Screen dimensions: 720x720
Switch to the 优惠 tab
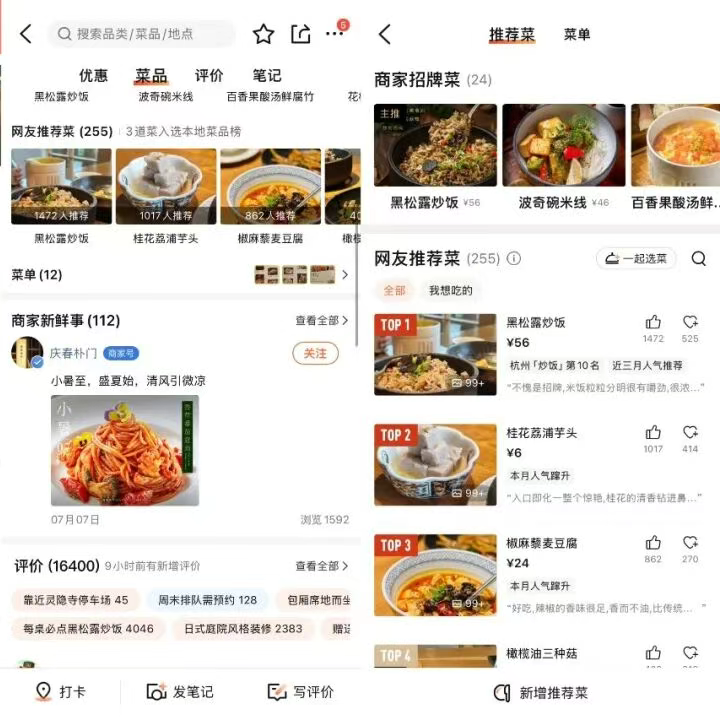click(x=93, y=76)
